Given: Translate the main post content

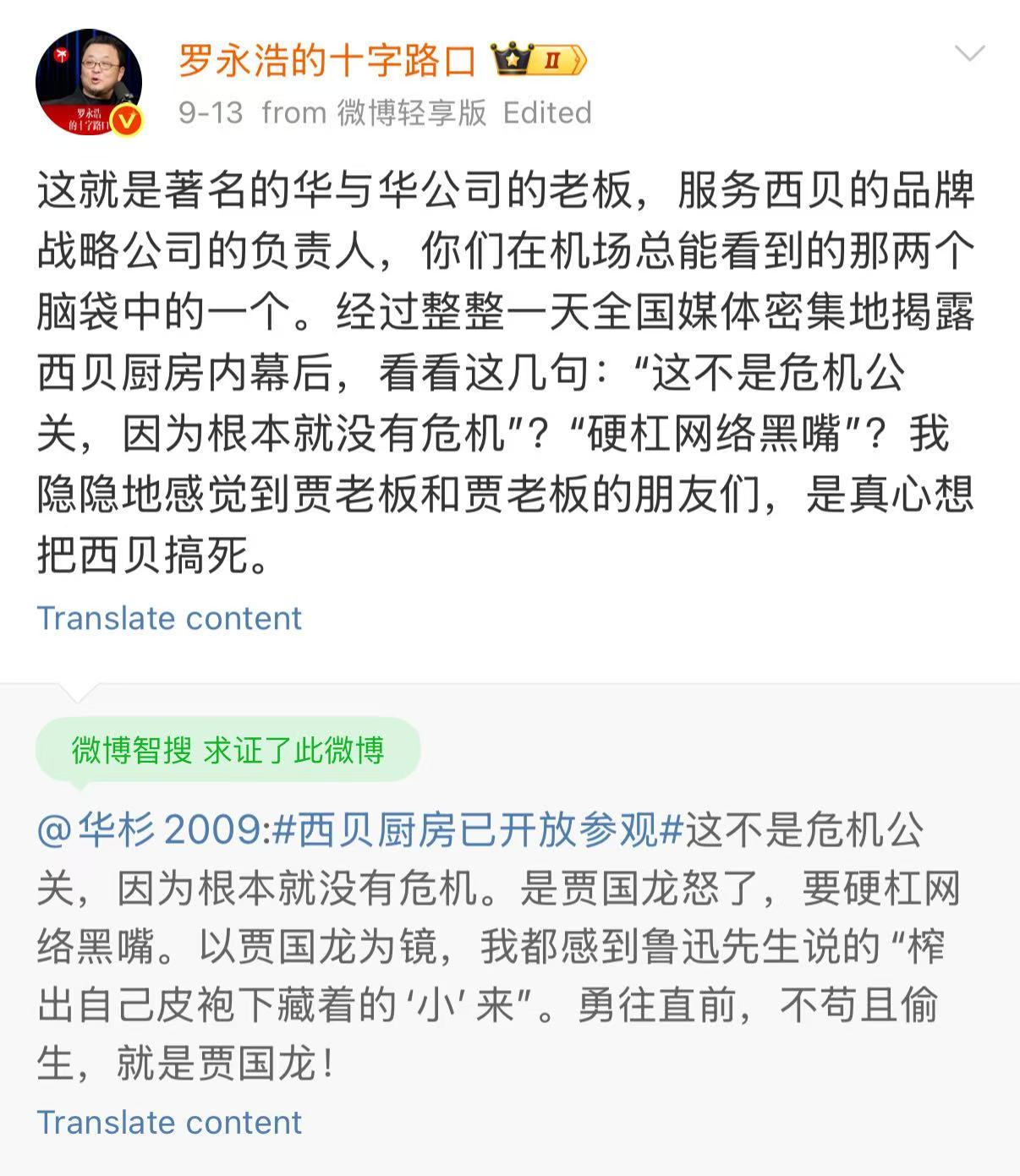Looking at the screenshot, I should click(x=169, y=618).
